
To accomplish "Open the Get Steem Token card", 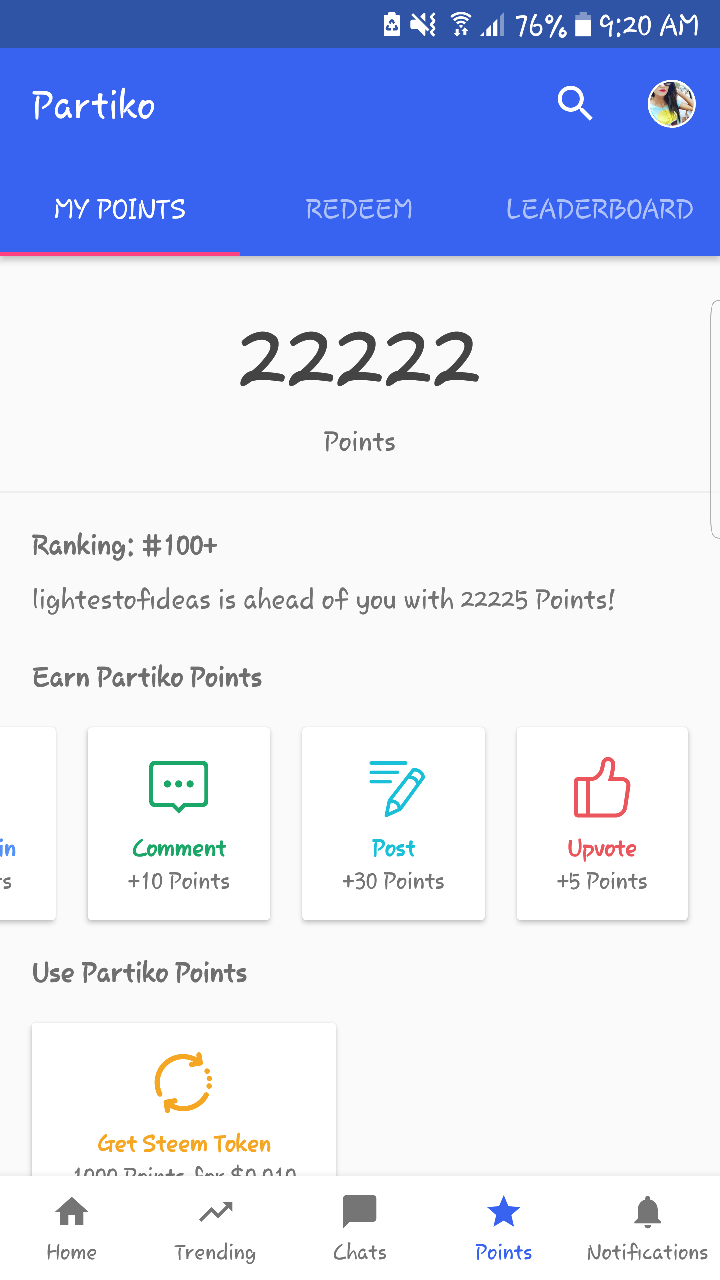I will (184, 1100).
